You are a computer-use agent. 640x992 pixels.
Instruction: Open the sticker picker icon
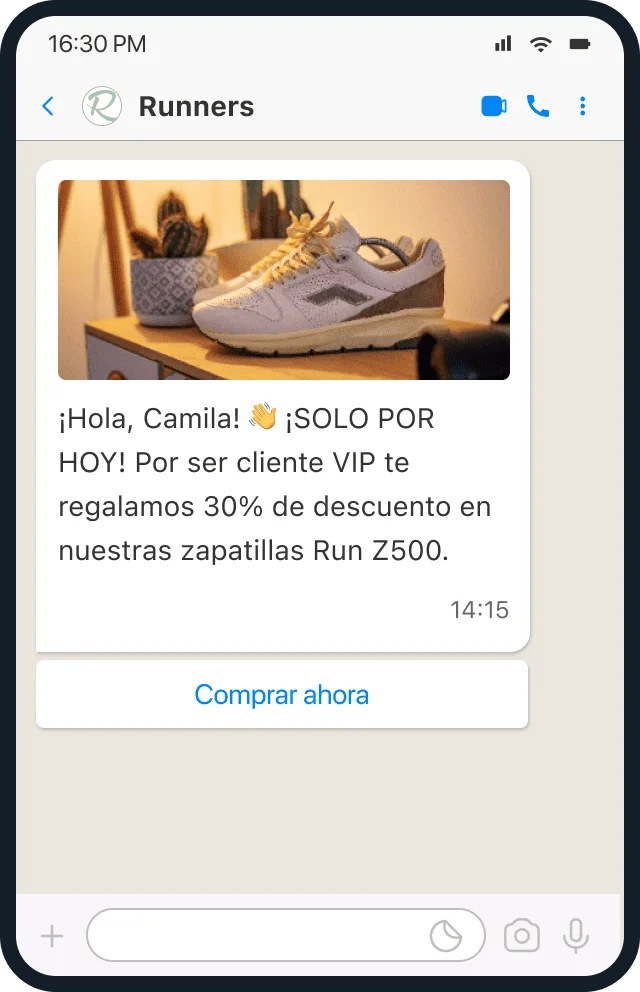click(446, 936)
